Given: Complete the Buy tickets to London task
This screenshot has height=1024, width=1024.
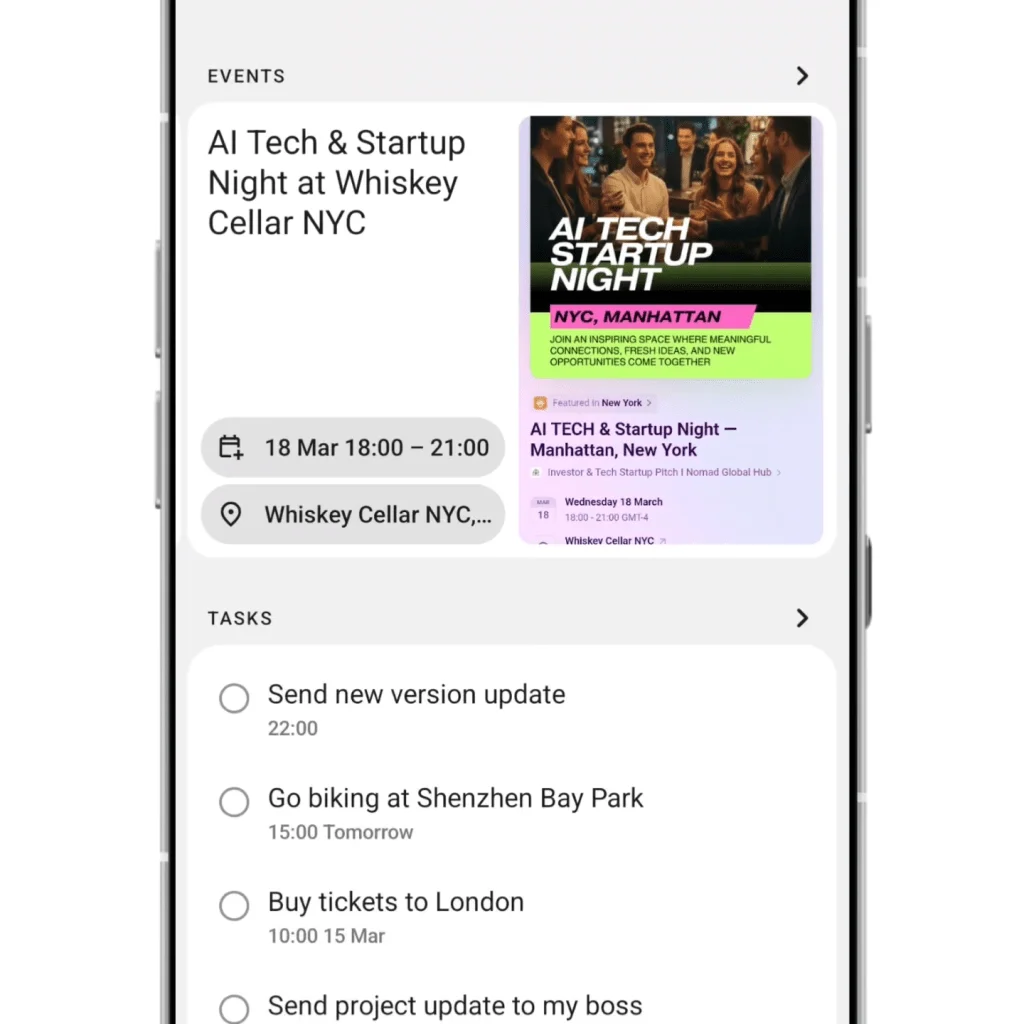Looking at the screenshot, I should point(234,906).
